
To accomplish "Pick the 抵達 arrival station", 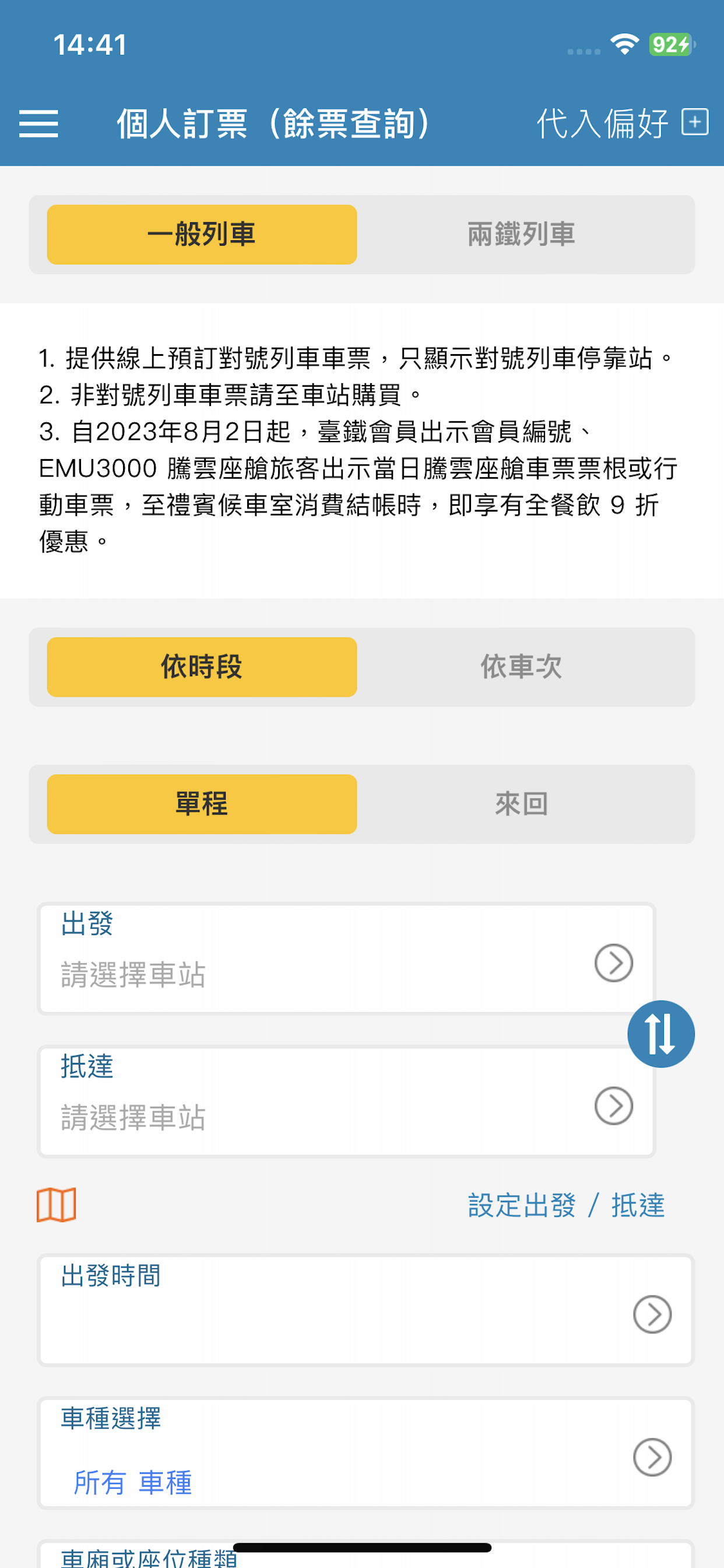I will click(x=346, y=1101).
